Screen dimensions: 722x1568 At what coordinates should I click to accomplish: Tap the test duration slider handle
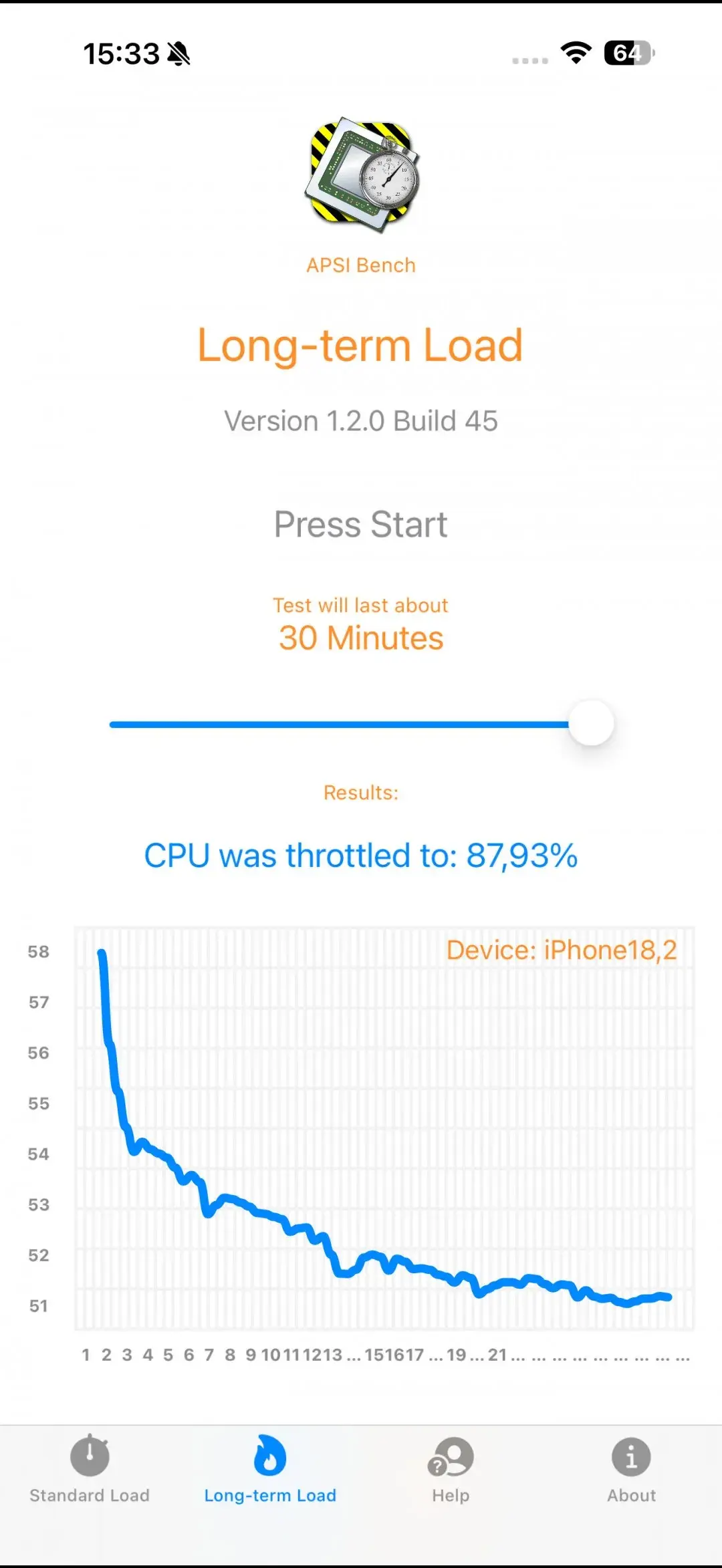click(x=591, y=723)
